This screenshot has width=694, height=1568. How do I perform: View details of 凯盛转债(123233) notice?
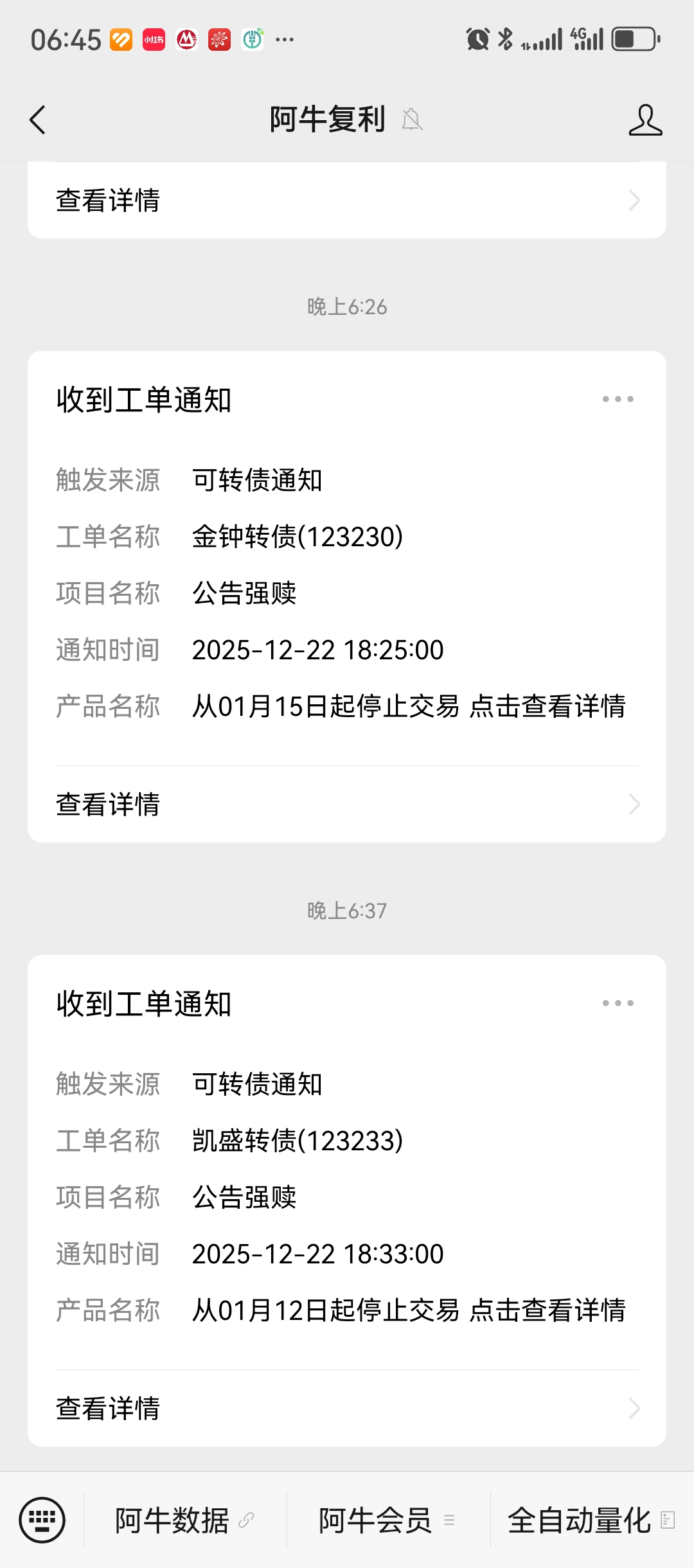click(x=347, y=1408)
